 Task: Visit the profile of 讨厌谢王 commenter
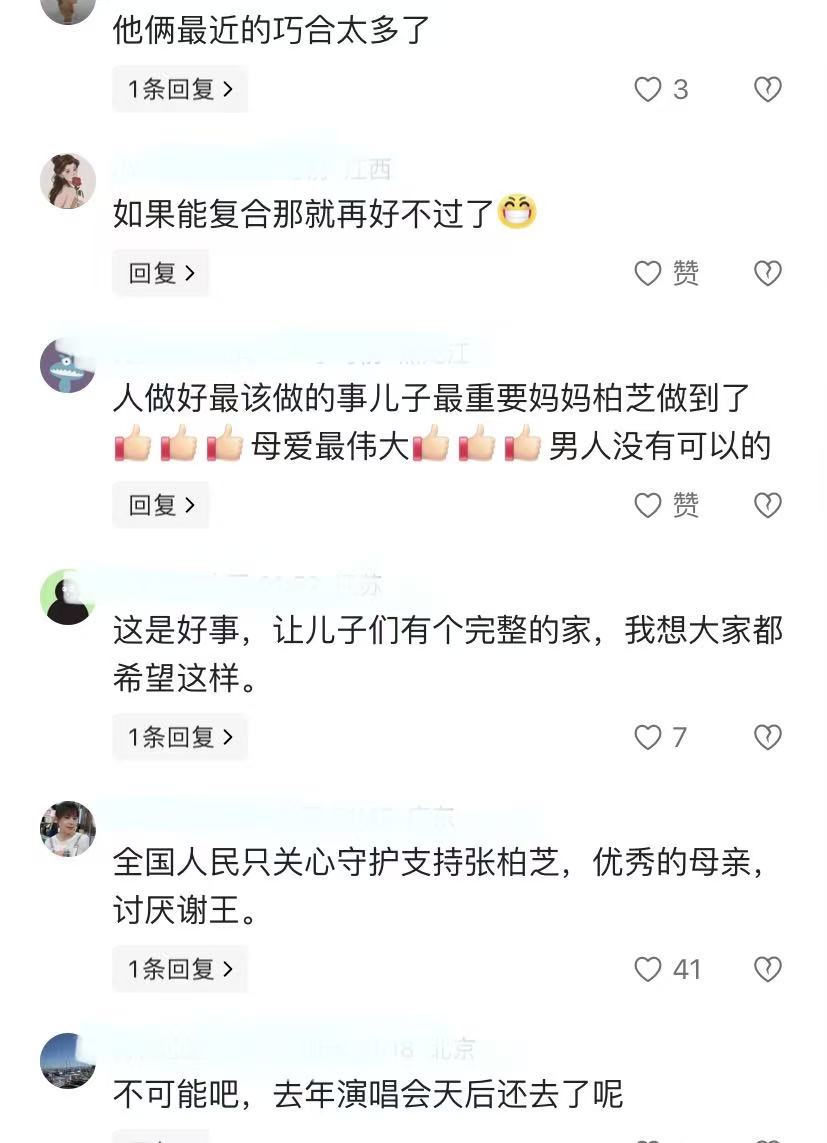pyautogui.click(x=68, y=829)
